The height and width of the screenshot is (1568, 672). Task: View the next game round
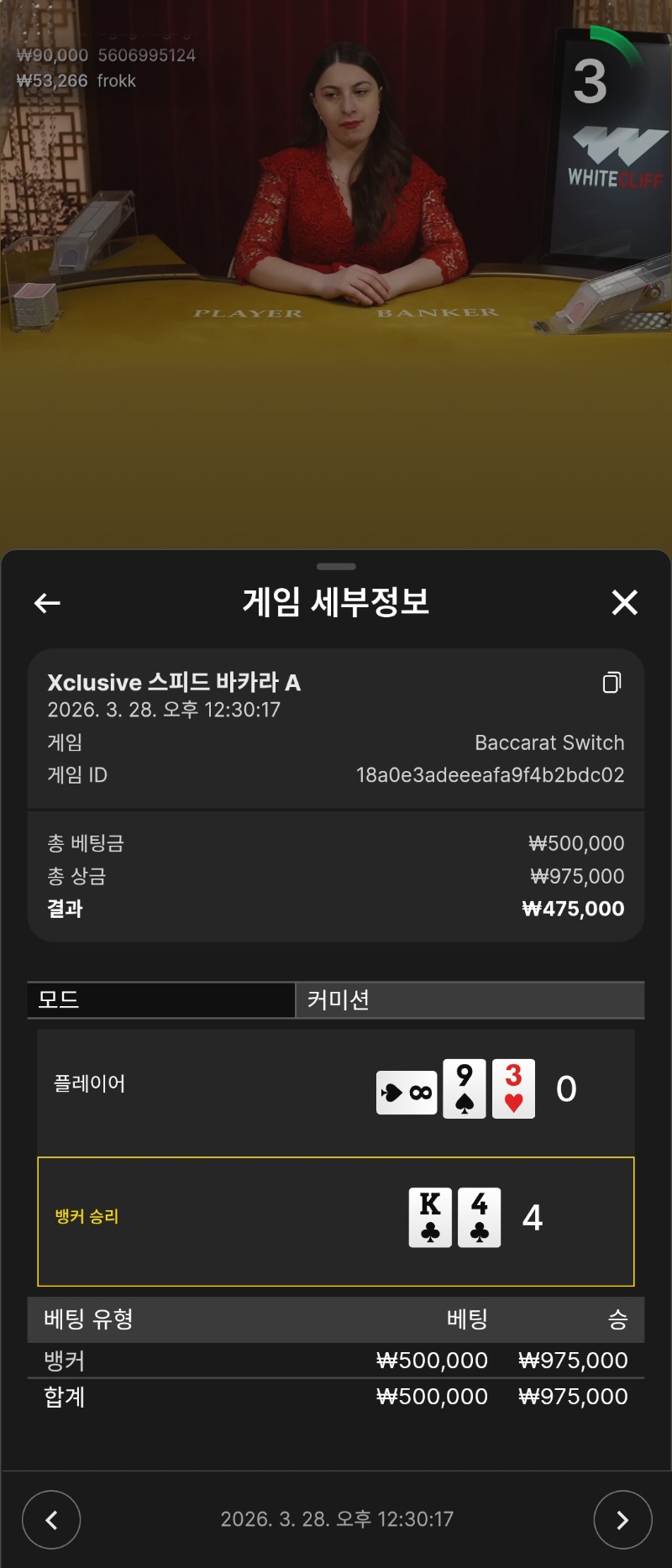(x=622, y=1519)
